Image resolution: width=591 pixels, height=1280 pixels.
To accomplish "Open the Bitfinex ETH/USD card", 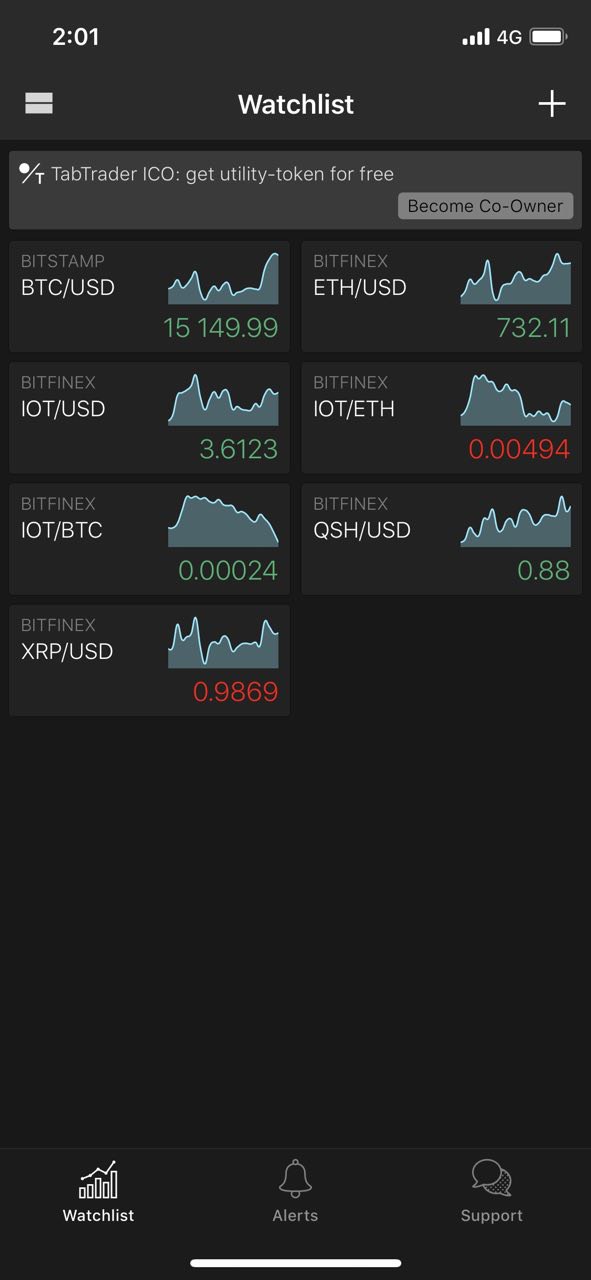I will (441, 297).
